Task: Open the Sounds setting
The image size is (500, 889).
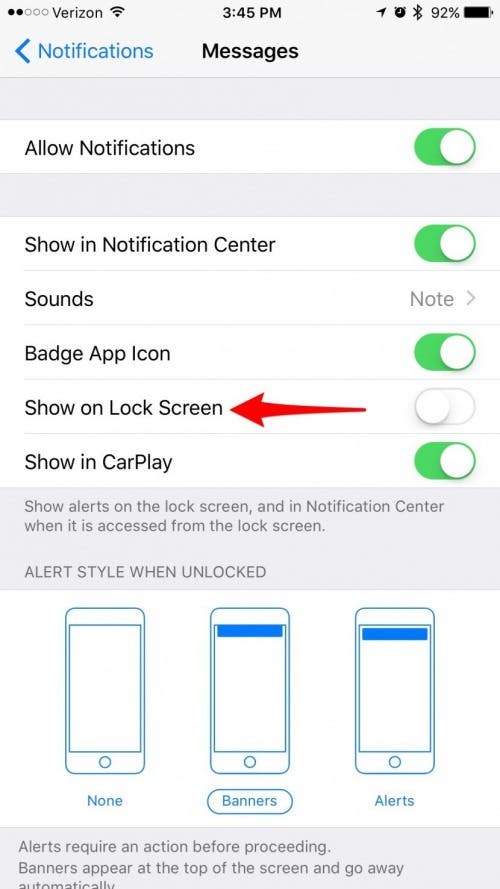Action: click(x=250, y=298)
